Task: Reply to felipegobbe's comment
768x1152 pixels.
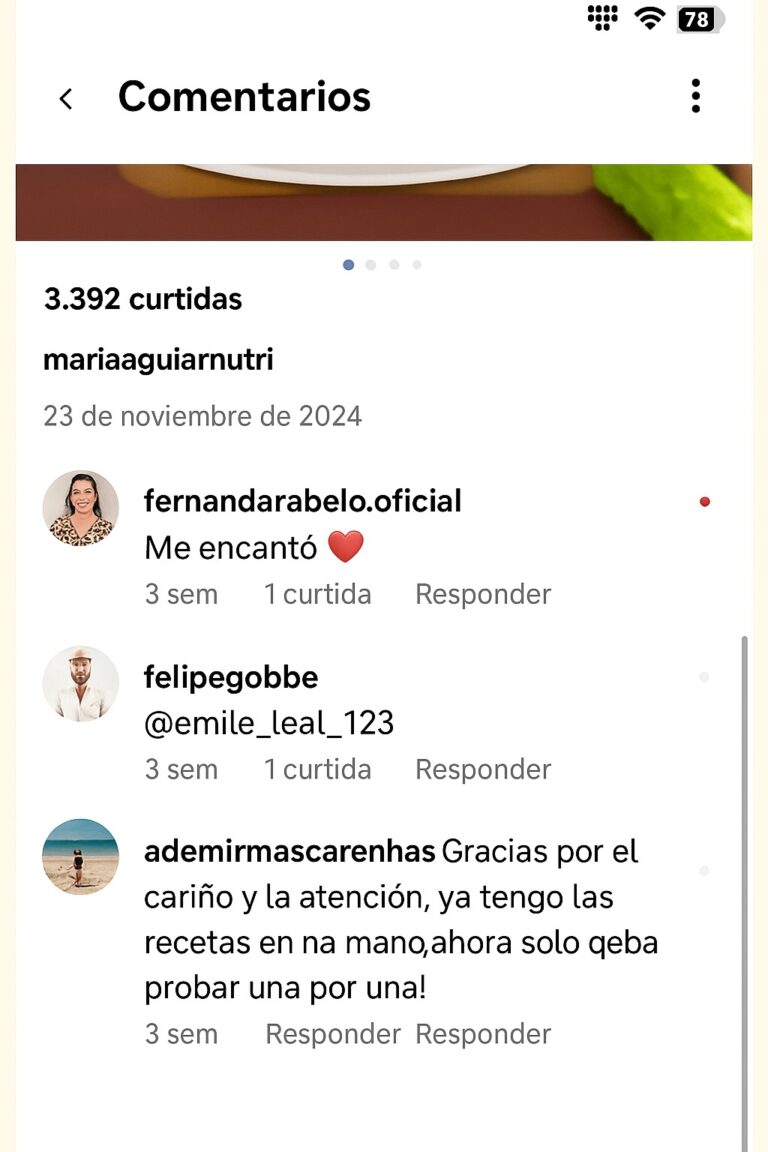Action: pos(483,769)
